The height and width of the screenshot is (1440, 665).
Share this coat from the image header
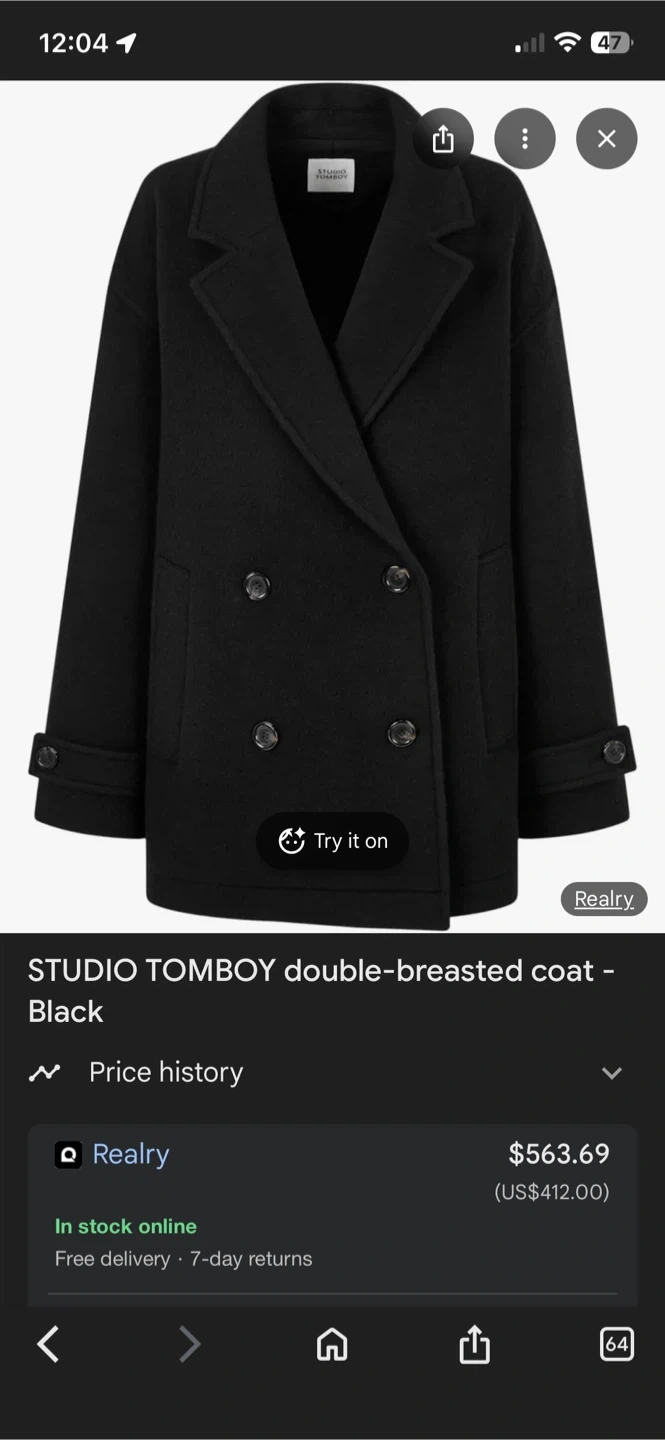(443, 139)
